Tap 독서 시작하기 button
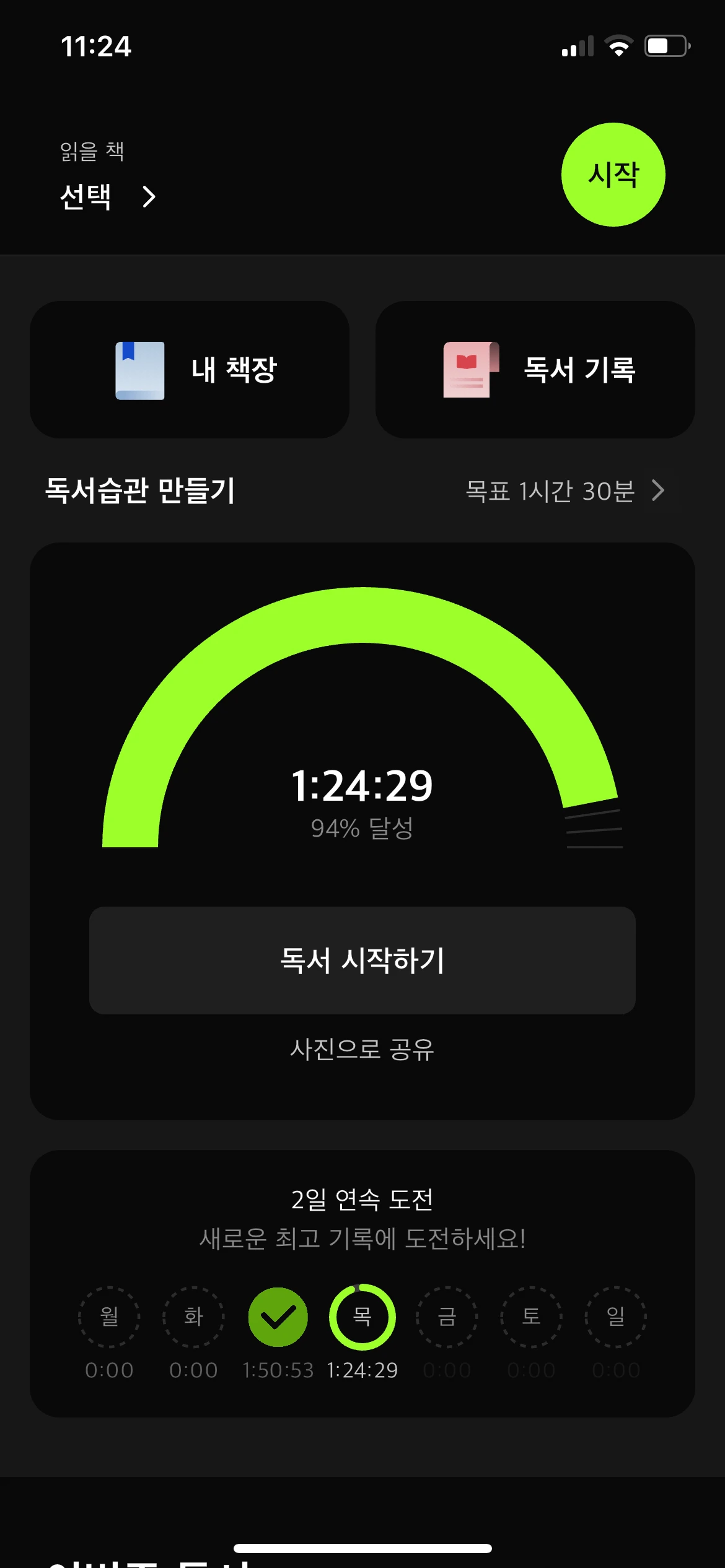Viewport: 725px width, 1568px height. coord(362,960)
